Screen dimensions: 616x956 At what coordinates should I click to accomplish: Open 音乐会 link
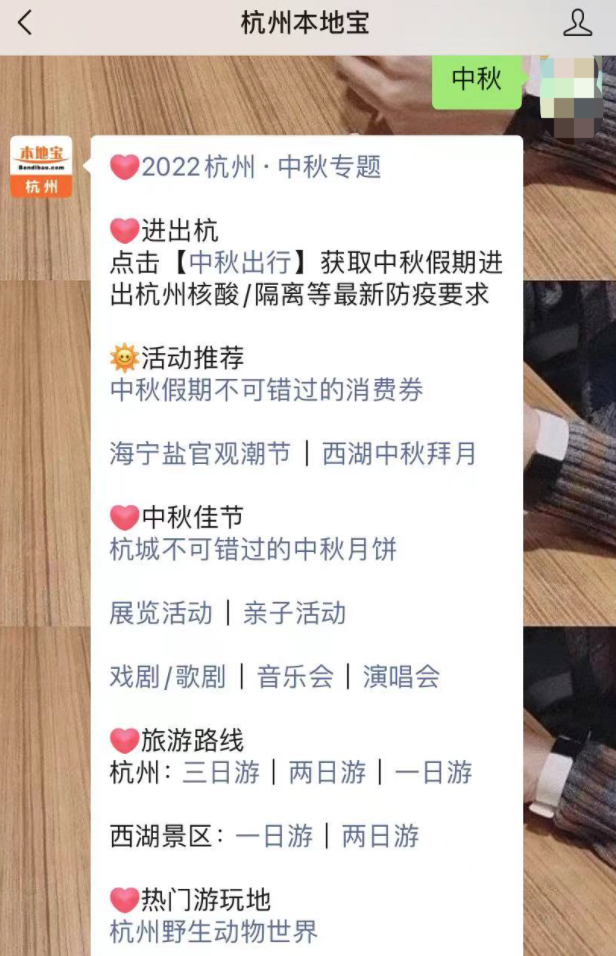pos(295,677)
